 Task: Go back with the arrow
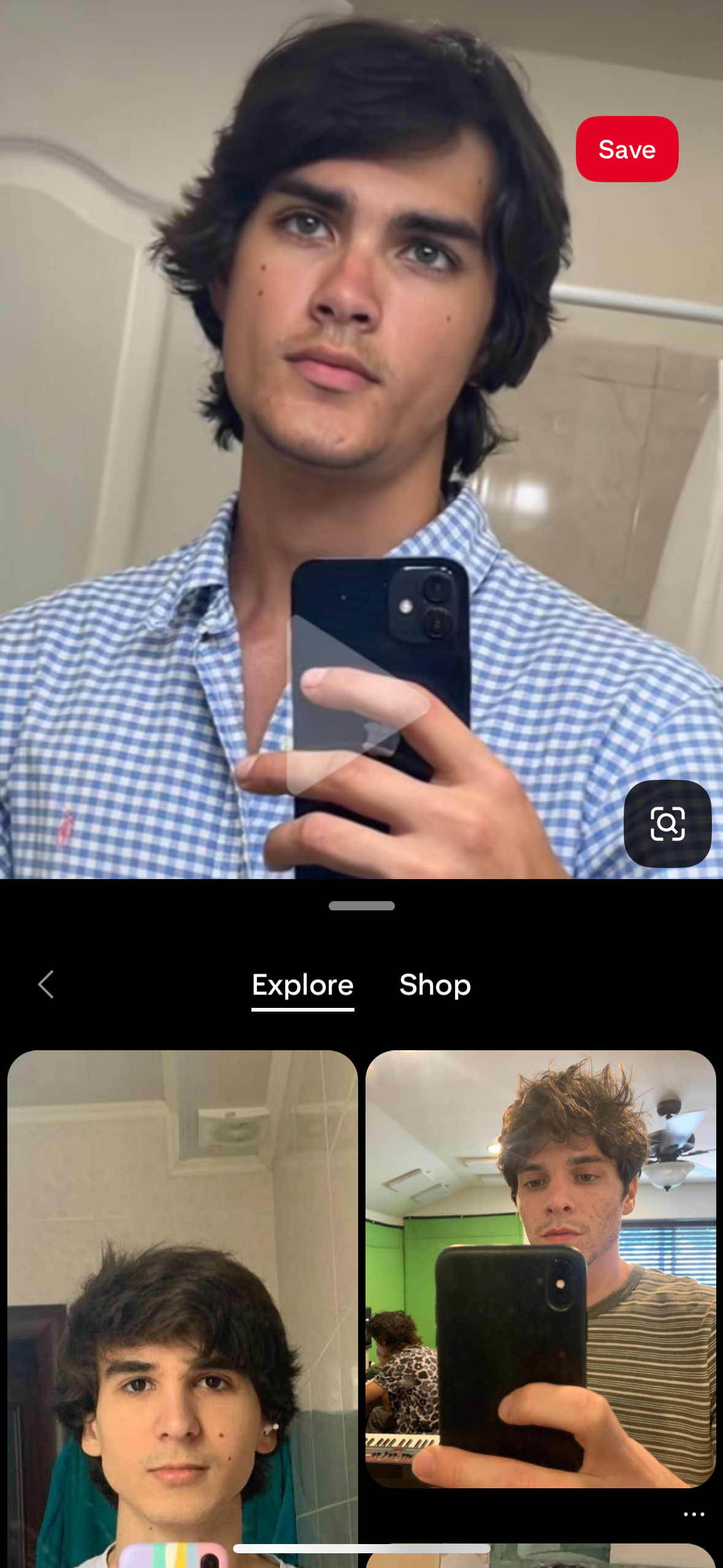pos(47,985)
